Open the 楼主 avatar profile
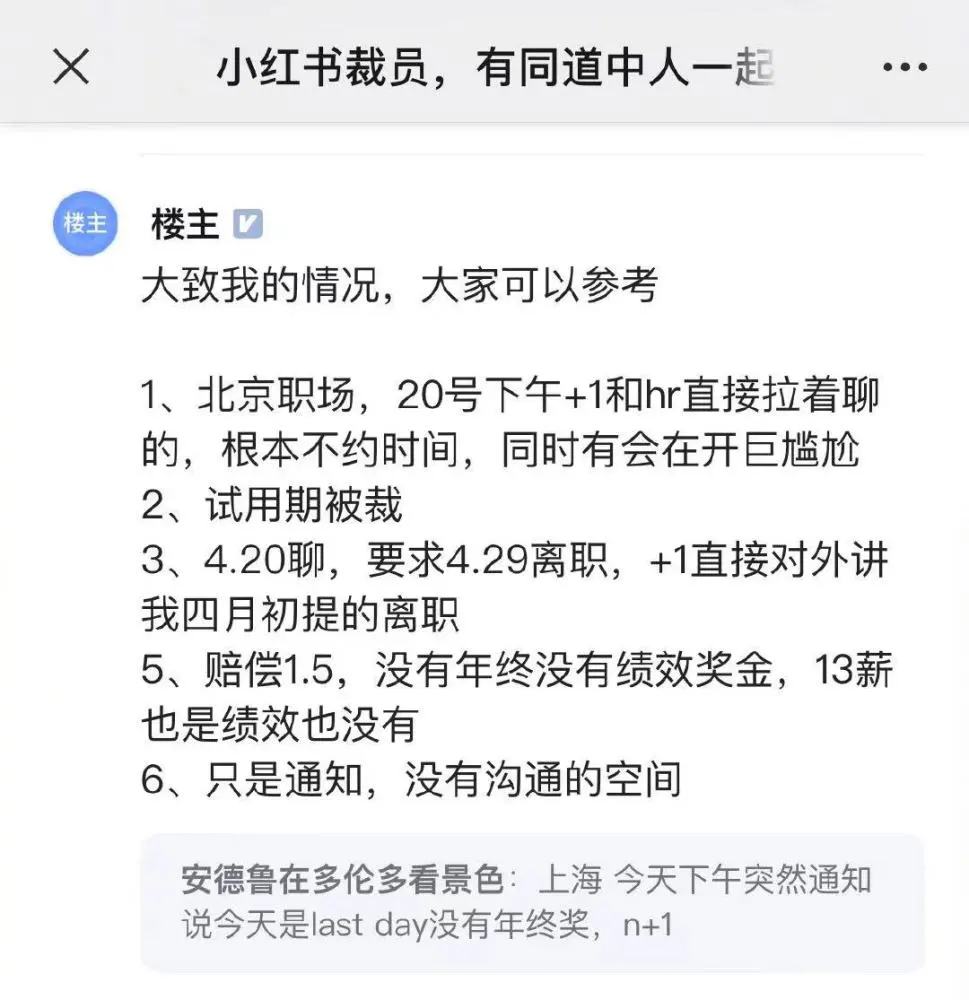This screenshot has width=969, height=1000. coord(85,223)
